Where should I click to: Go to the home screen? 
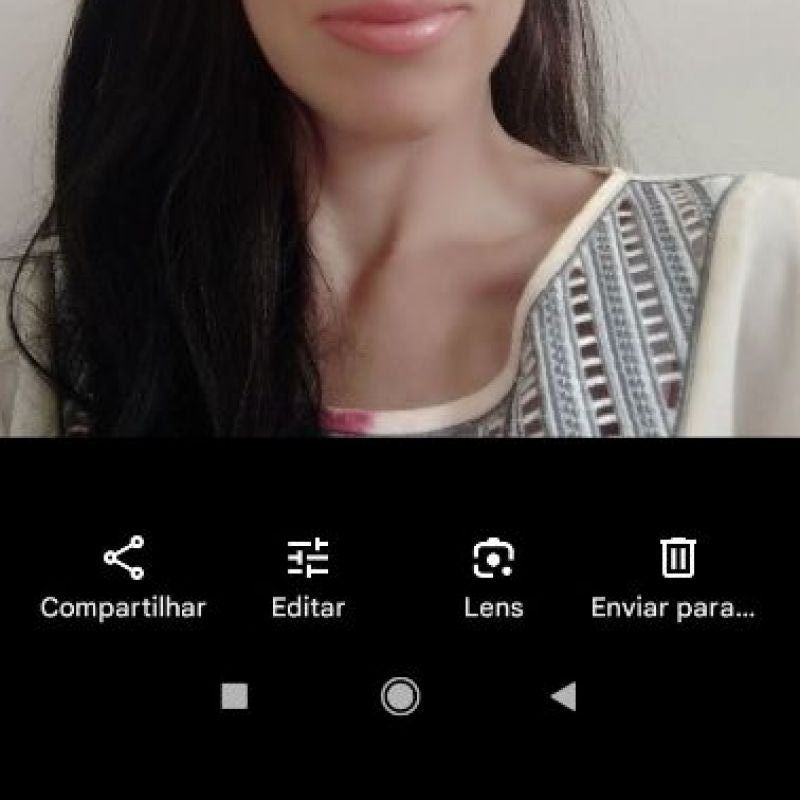[x=400, y=696]
